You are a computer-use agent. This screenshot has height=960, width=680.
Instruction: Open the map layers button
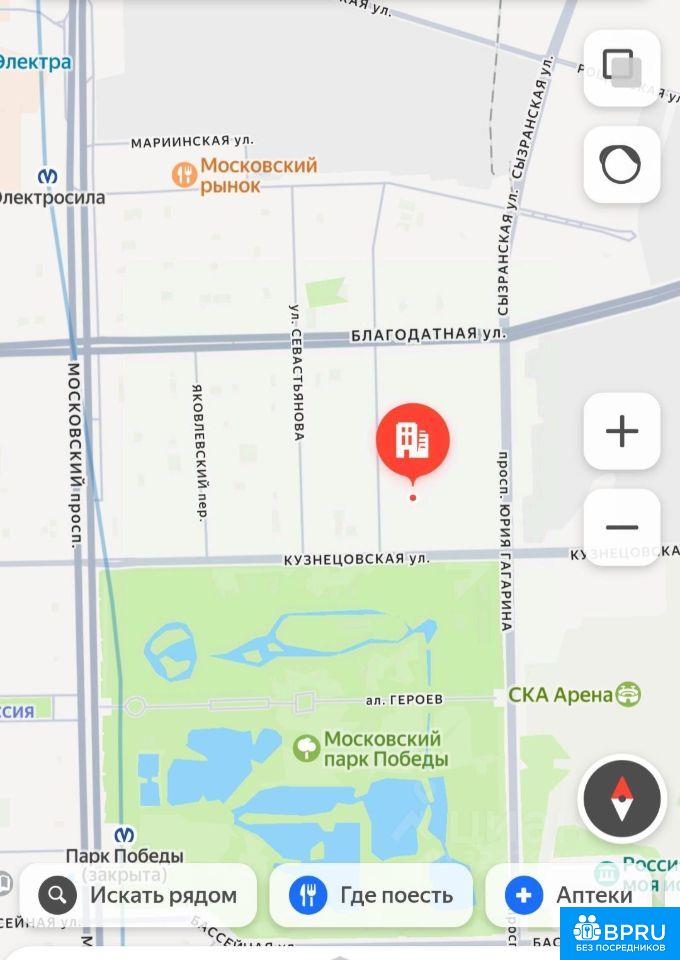[621, 68]
